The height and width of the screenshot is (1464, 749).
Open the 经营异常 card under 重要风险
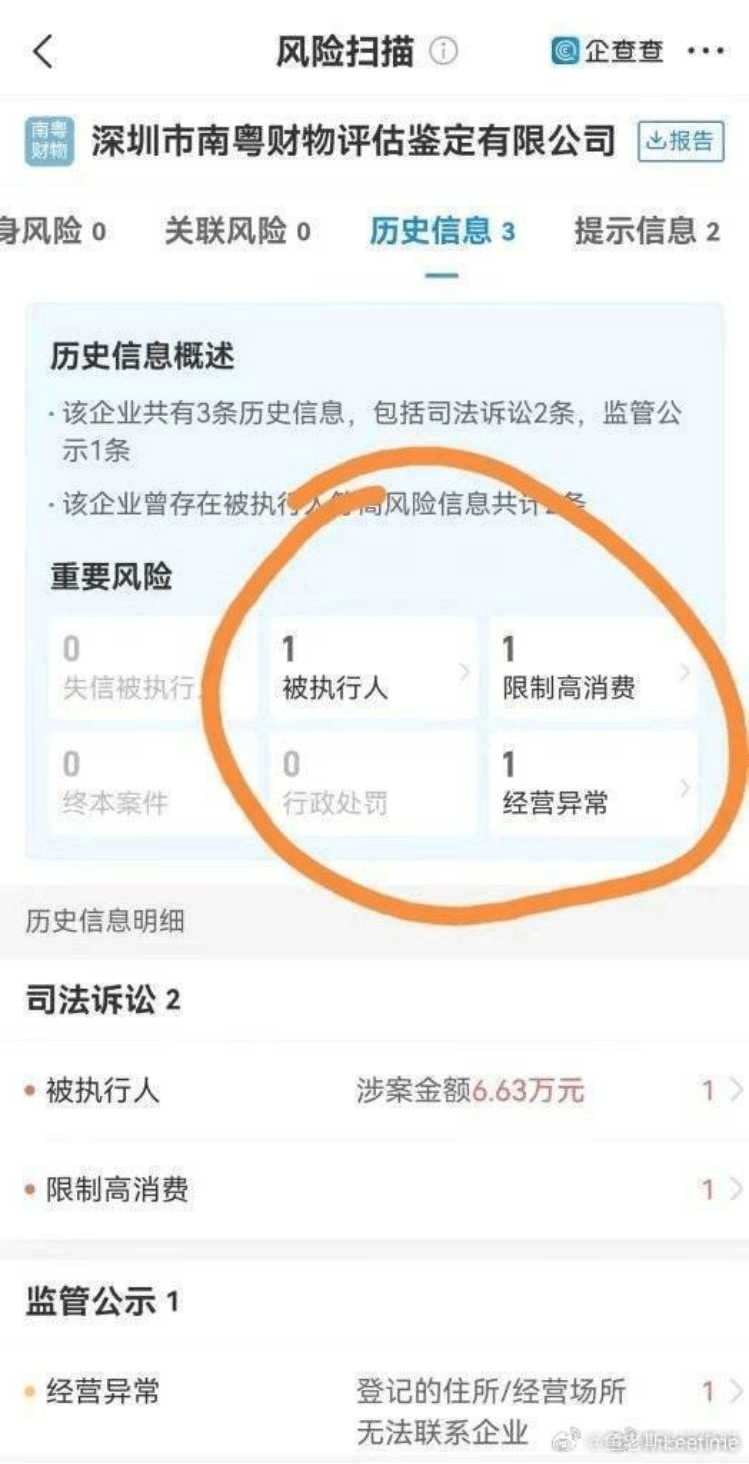tap(594, 784)
